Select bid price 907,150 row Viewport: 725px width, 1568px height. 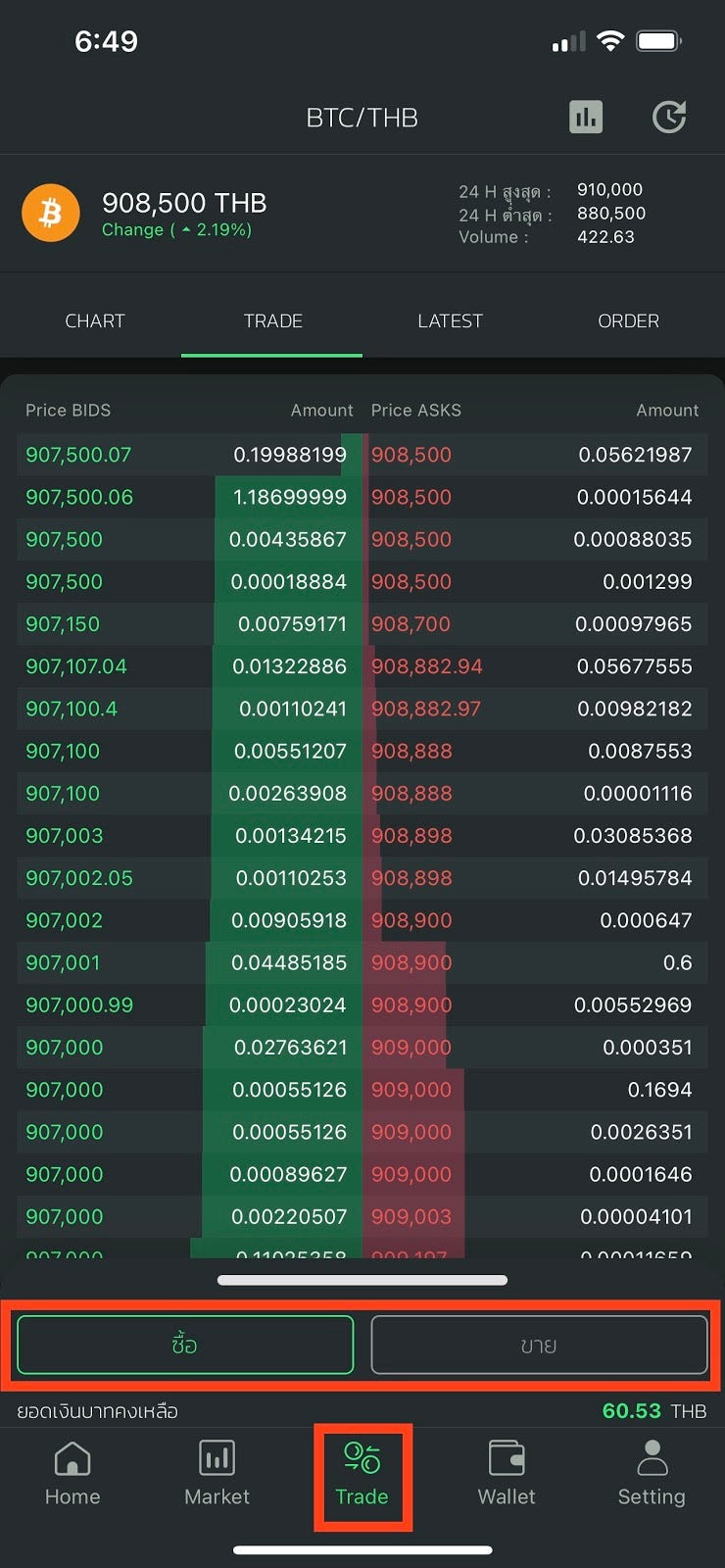186,624
